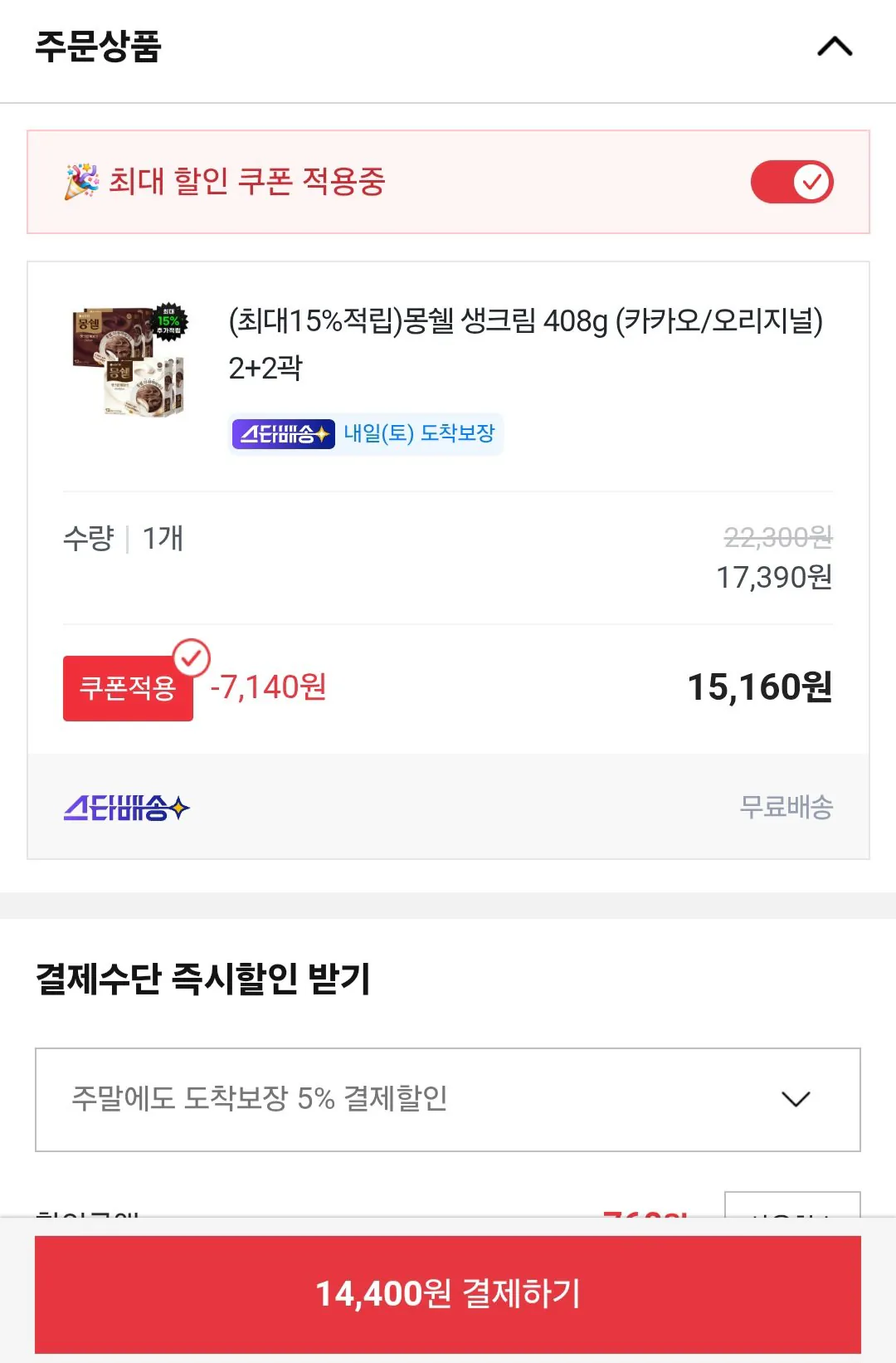Click the 스타배송 logo in the shipping row
Screen dimensions: 896x1363
126,806
